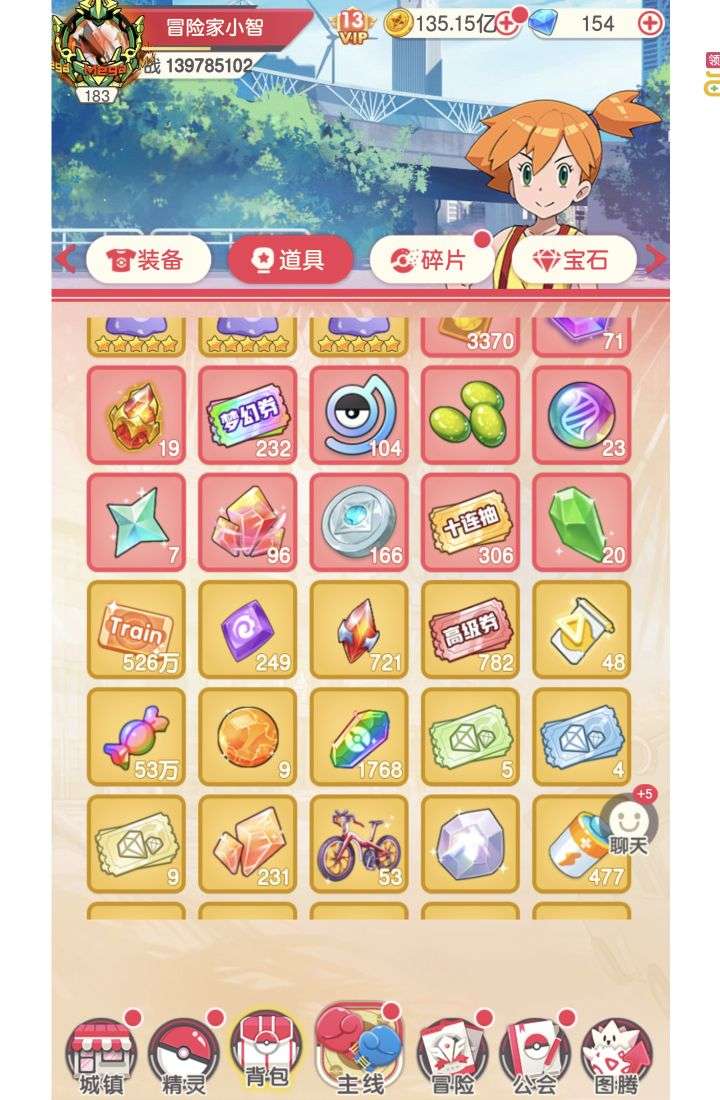720x1100 pixels.
Task: Add diamonds with the plus button
Action: point(650,23)
